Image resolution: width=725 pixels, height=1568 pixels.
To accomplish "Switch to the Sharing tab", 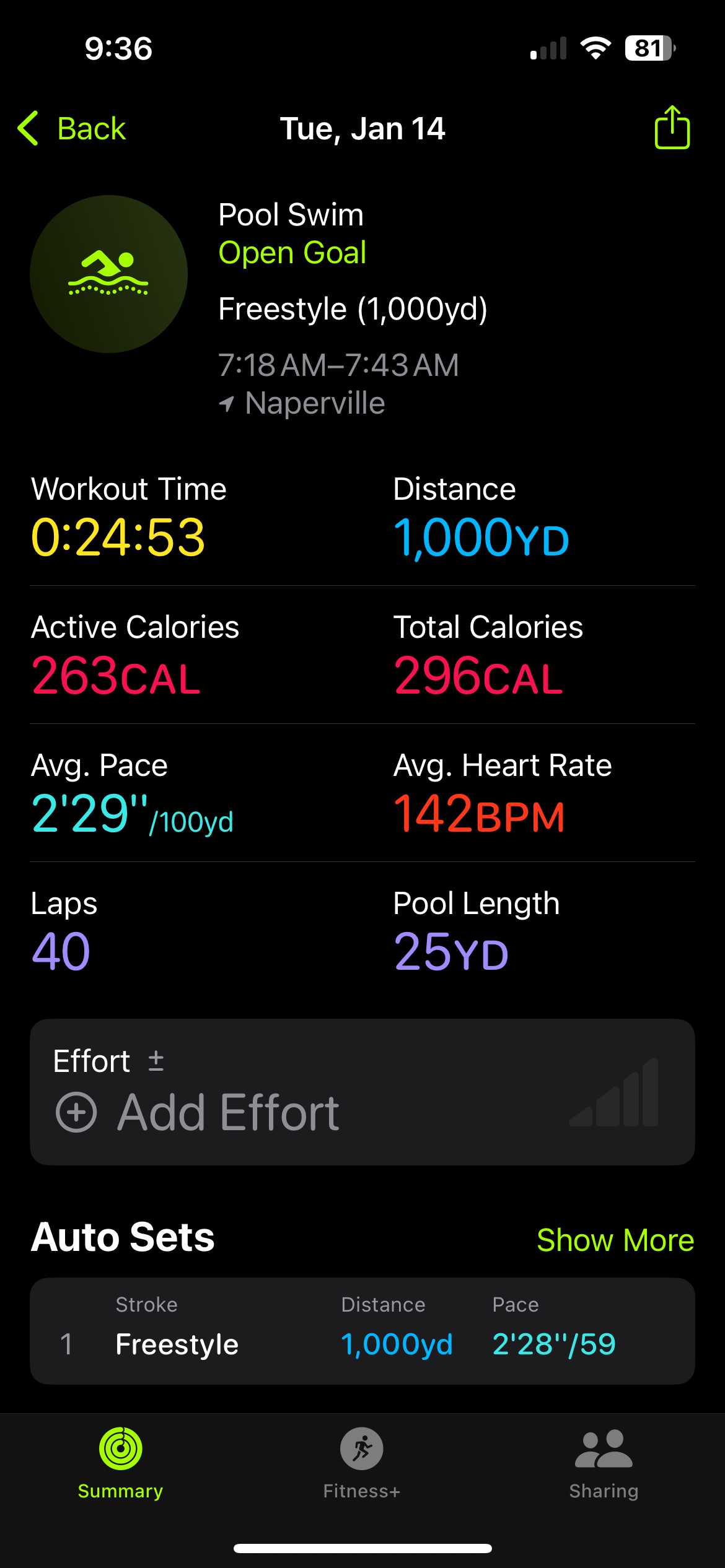I will click(x=604, y=1464).
